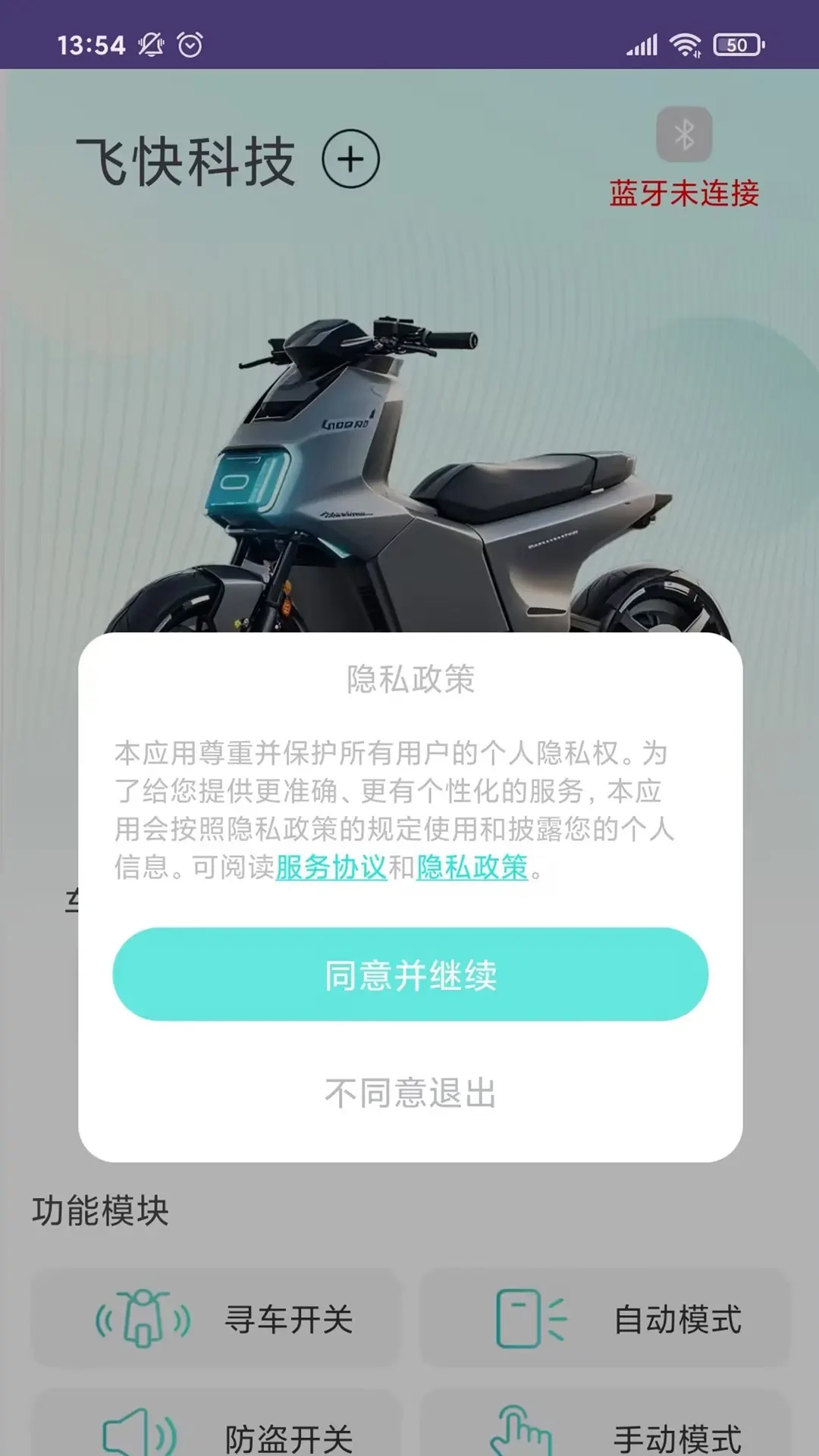
Task: Select the 自动模式 card
Action: click(x=604, y=1319)
